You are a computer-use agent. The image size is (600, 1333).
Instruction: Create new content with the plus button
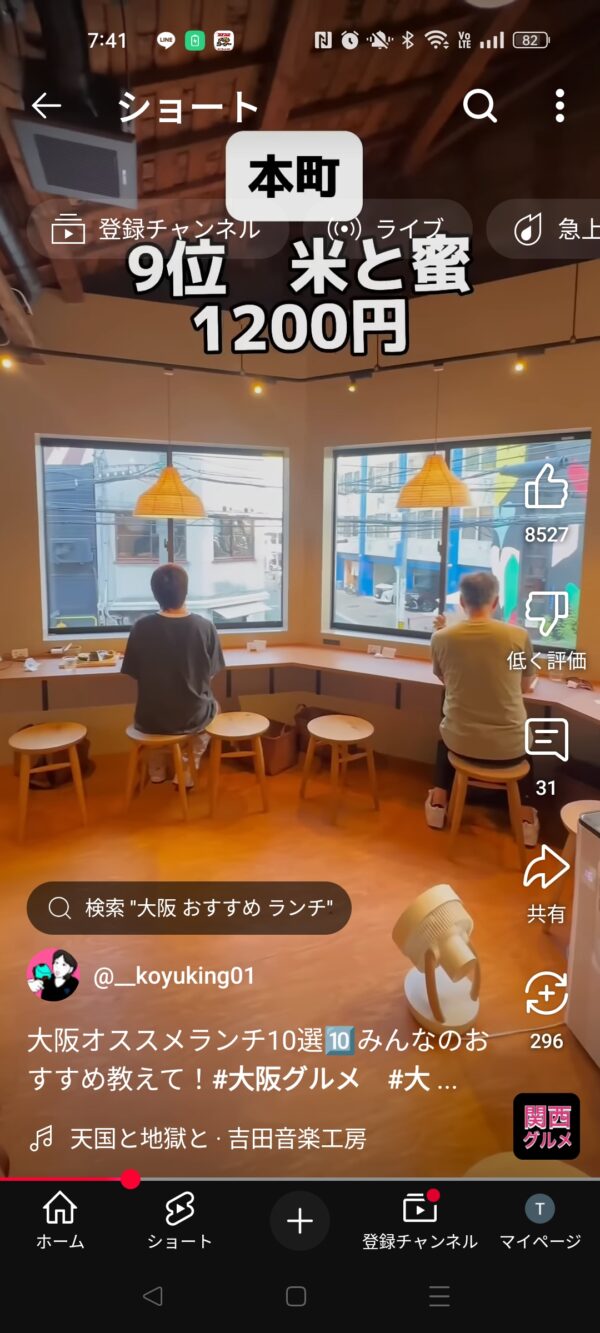[299, 1221]
